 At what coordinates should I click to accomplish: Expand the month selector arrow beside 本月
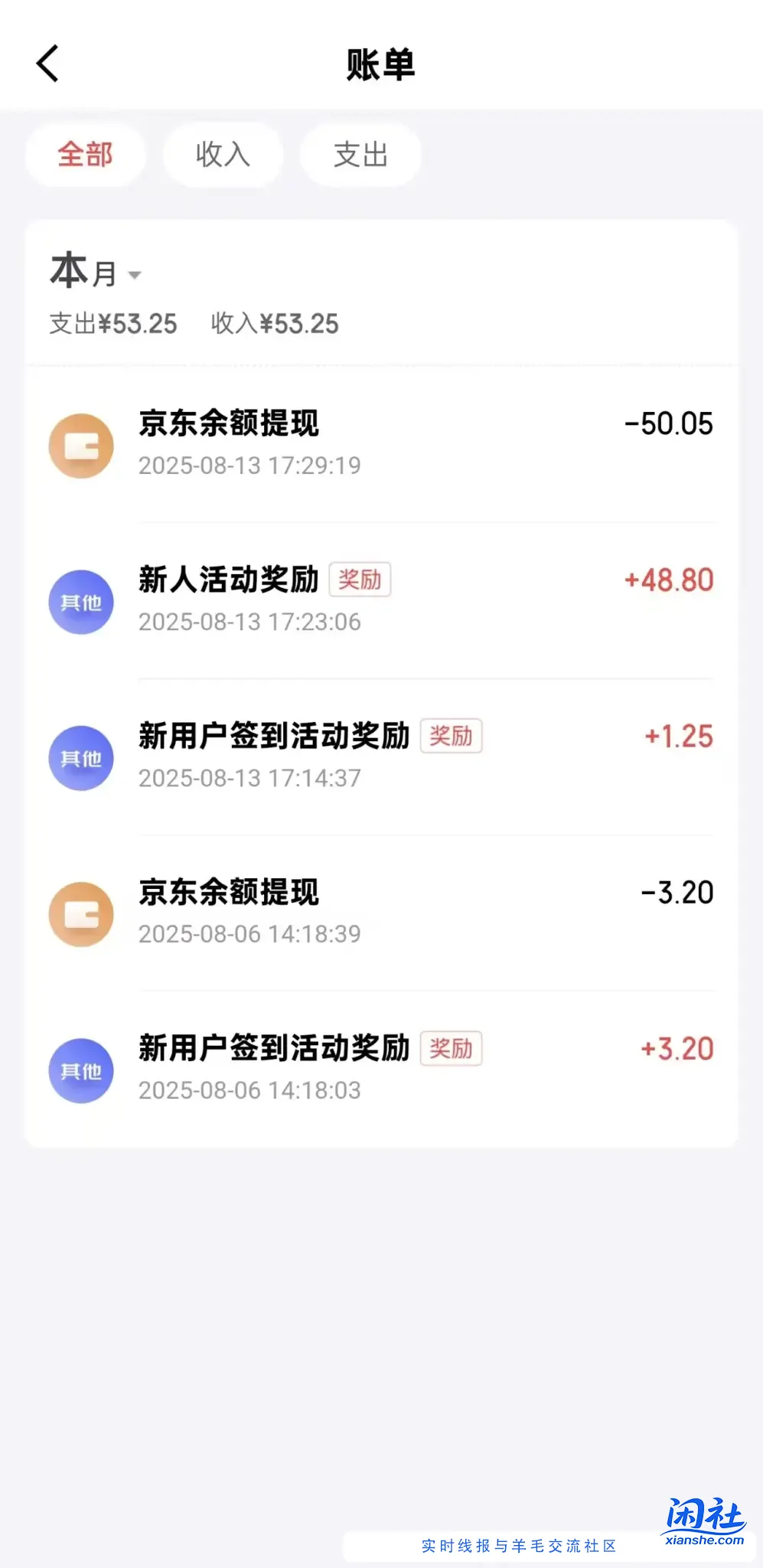pos(135,277)
